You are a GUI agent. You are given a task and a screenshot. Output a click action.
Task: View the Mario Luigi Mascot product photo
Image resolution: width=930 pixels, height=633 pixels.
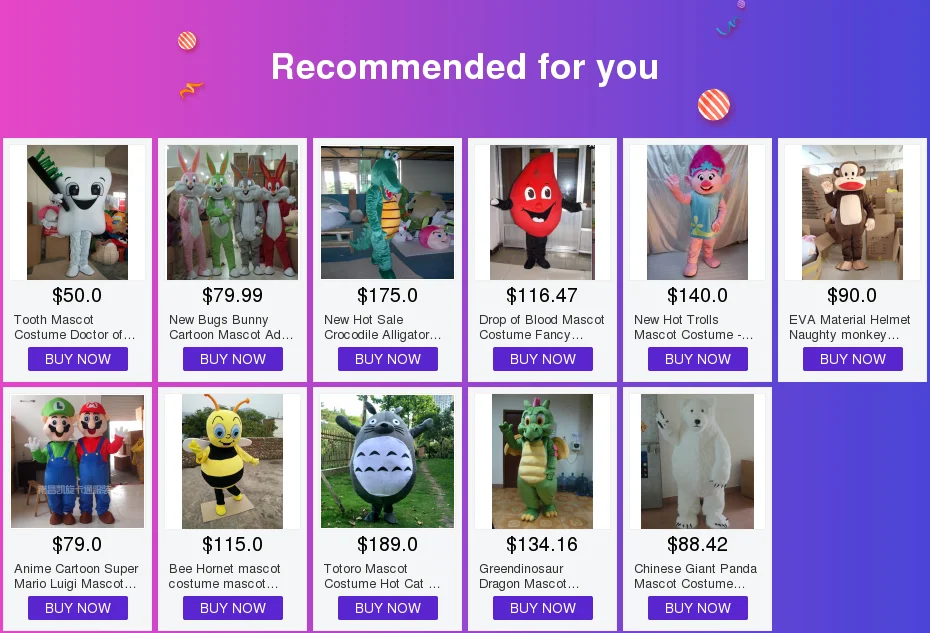tap(78, 461)
